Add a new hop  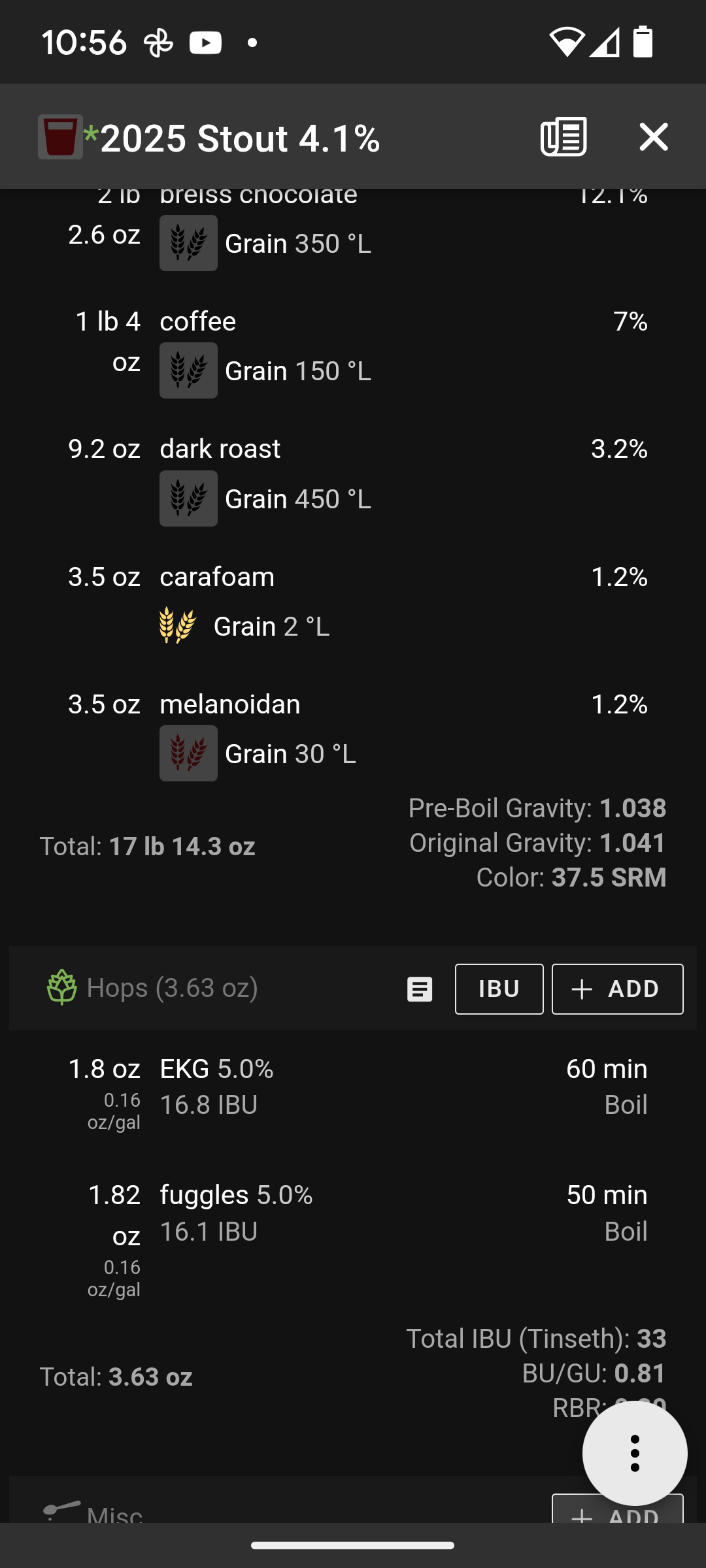pos(617,988)
